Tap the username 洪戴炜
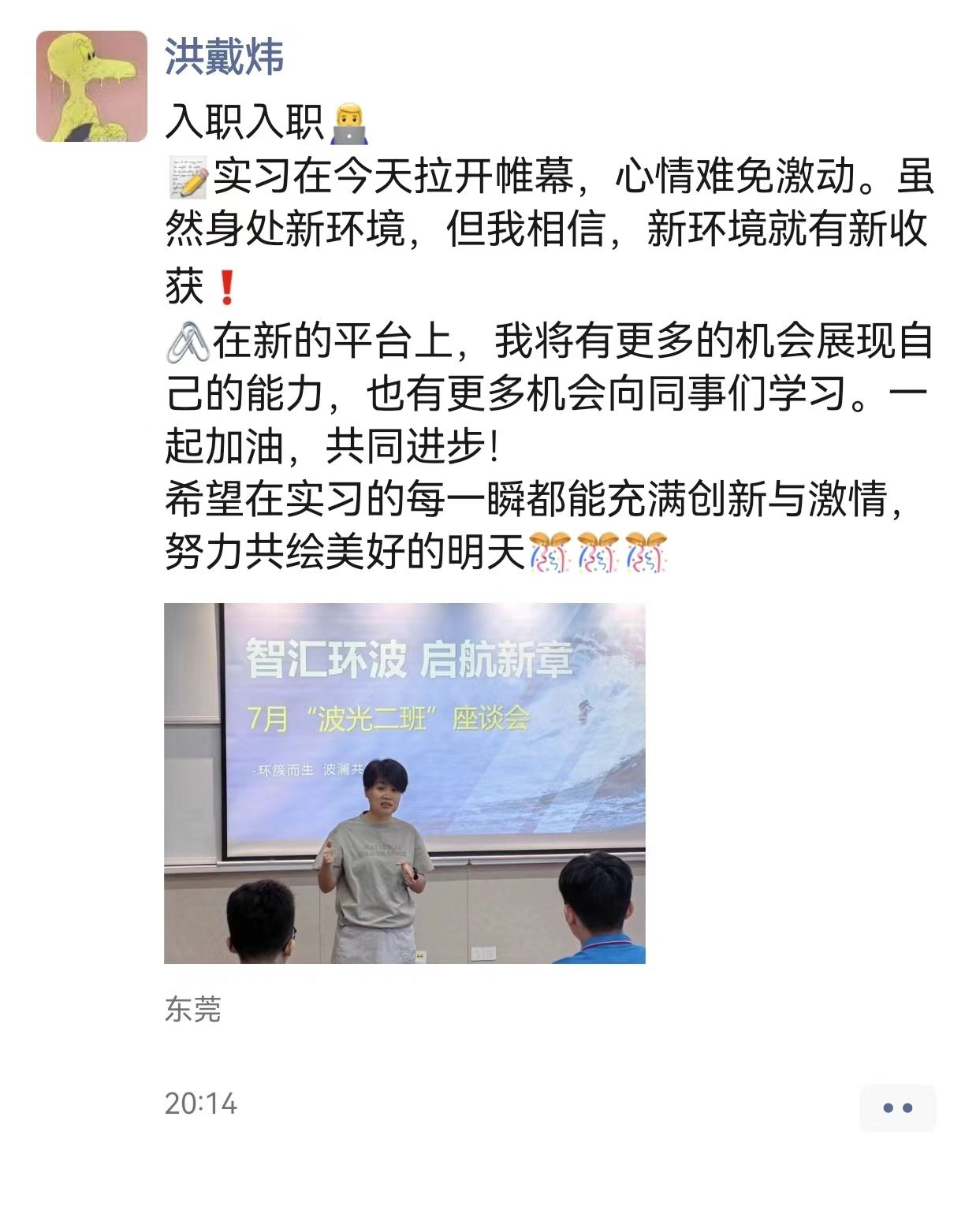Image resolution: width=965 pixels, height=1232 pixels. coord(224,57)
